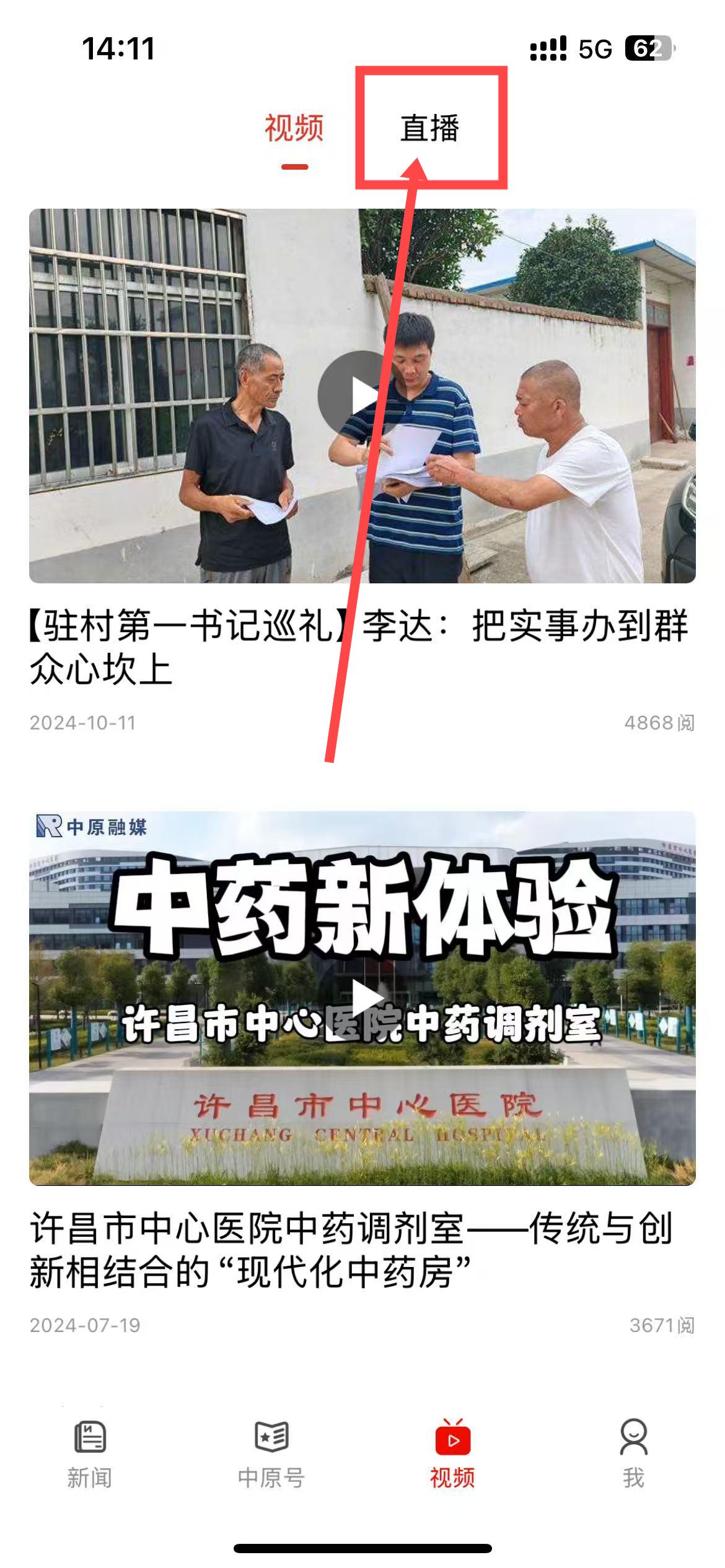Select the 视频 top tab

click(294, 129)
